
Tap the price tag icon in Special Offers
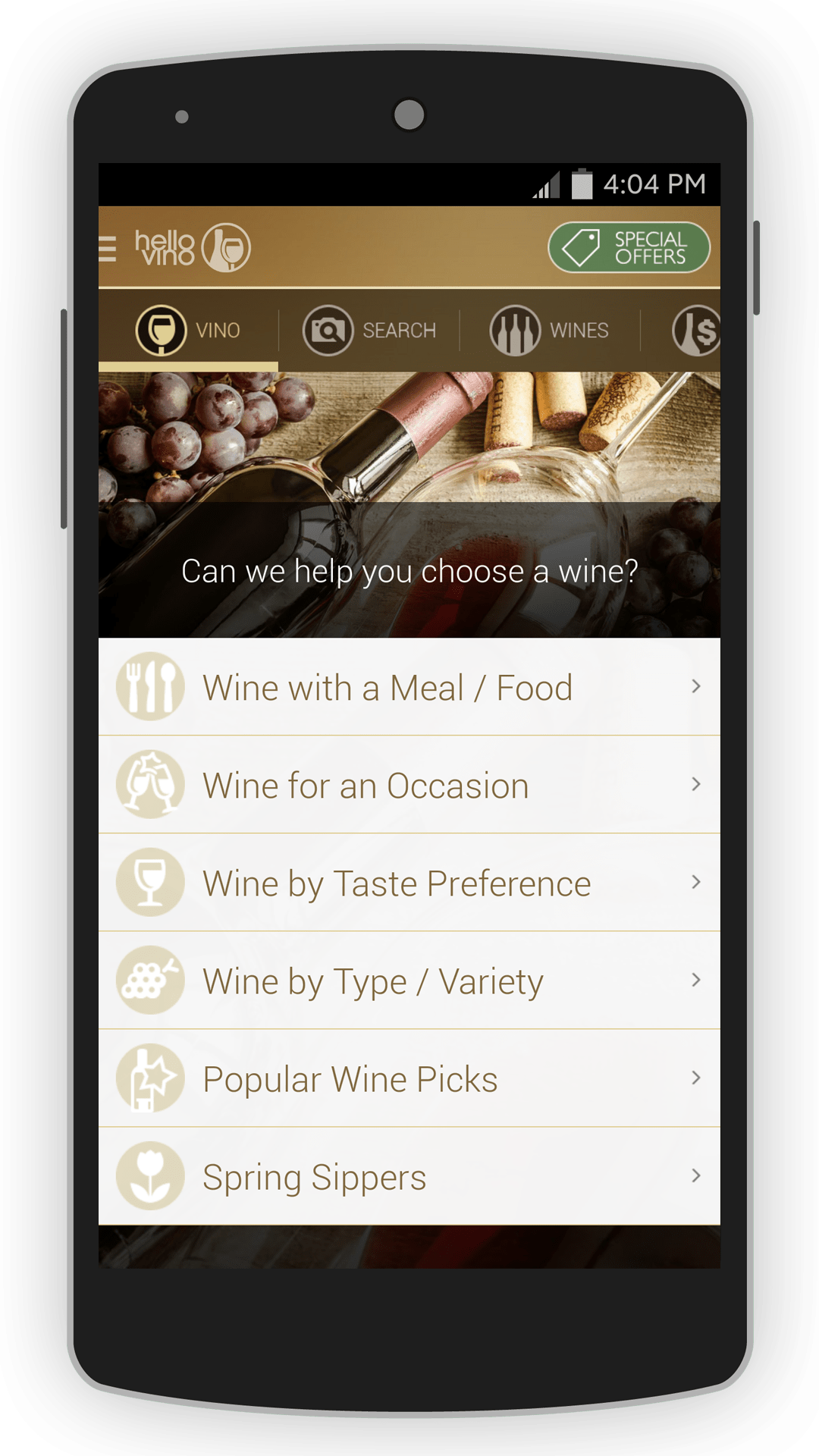point(579,246)
